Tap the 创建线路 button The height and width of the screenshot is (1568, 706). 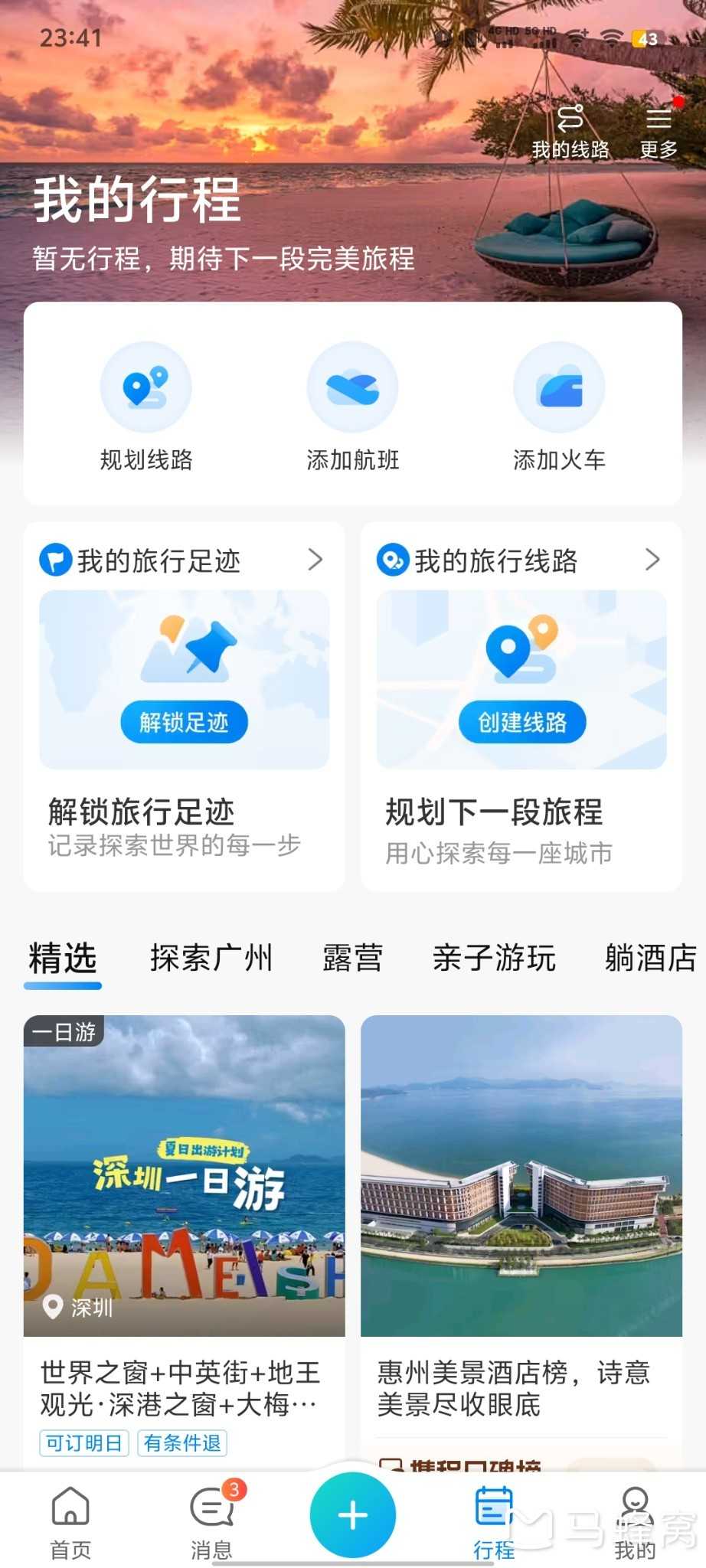click(x=522, y=722)
